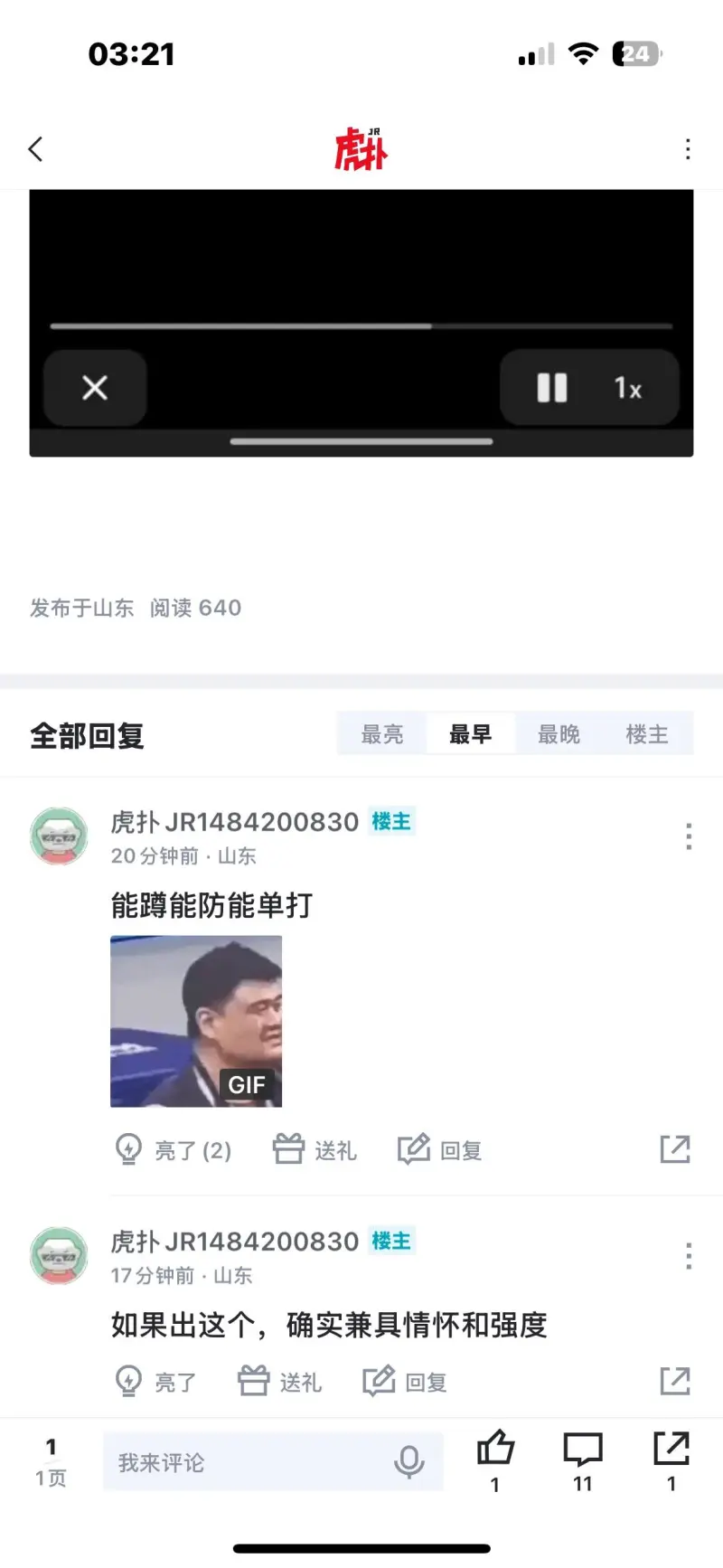This screenshot has width=723, height=1568.
Task: Tap 亮了 on the 如果出这个 reply
Action: (x=155, y=1382)
